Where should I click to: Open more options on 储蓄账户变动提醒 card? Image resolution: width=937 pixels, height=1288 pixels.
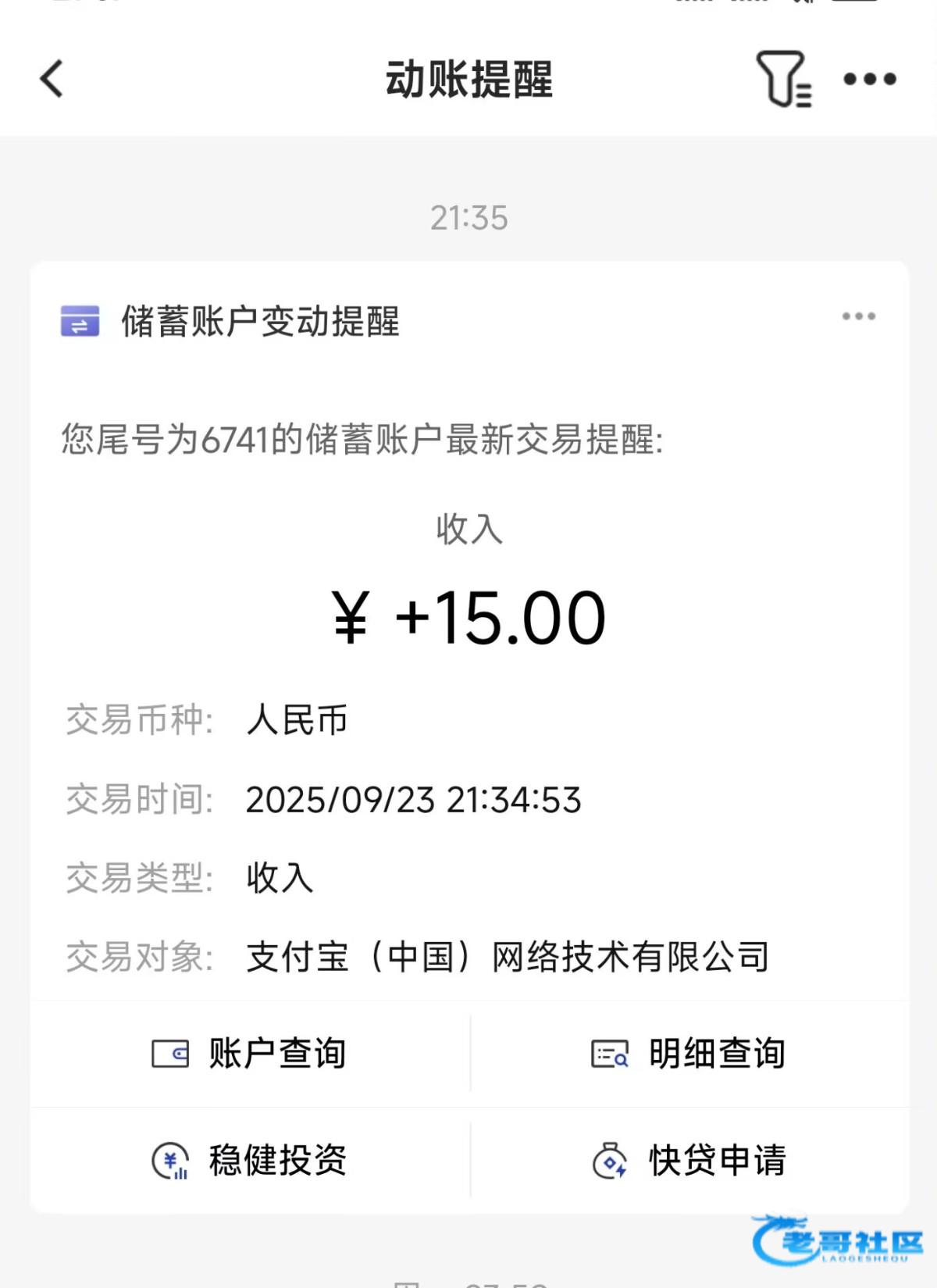click(858, 316)
